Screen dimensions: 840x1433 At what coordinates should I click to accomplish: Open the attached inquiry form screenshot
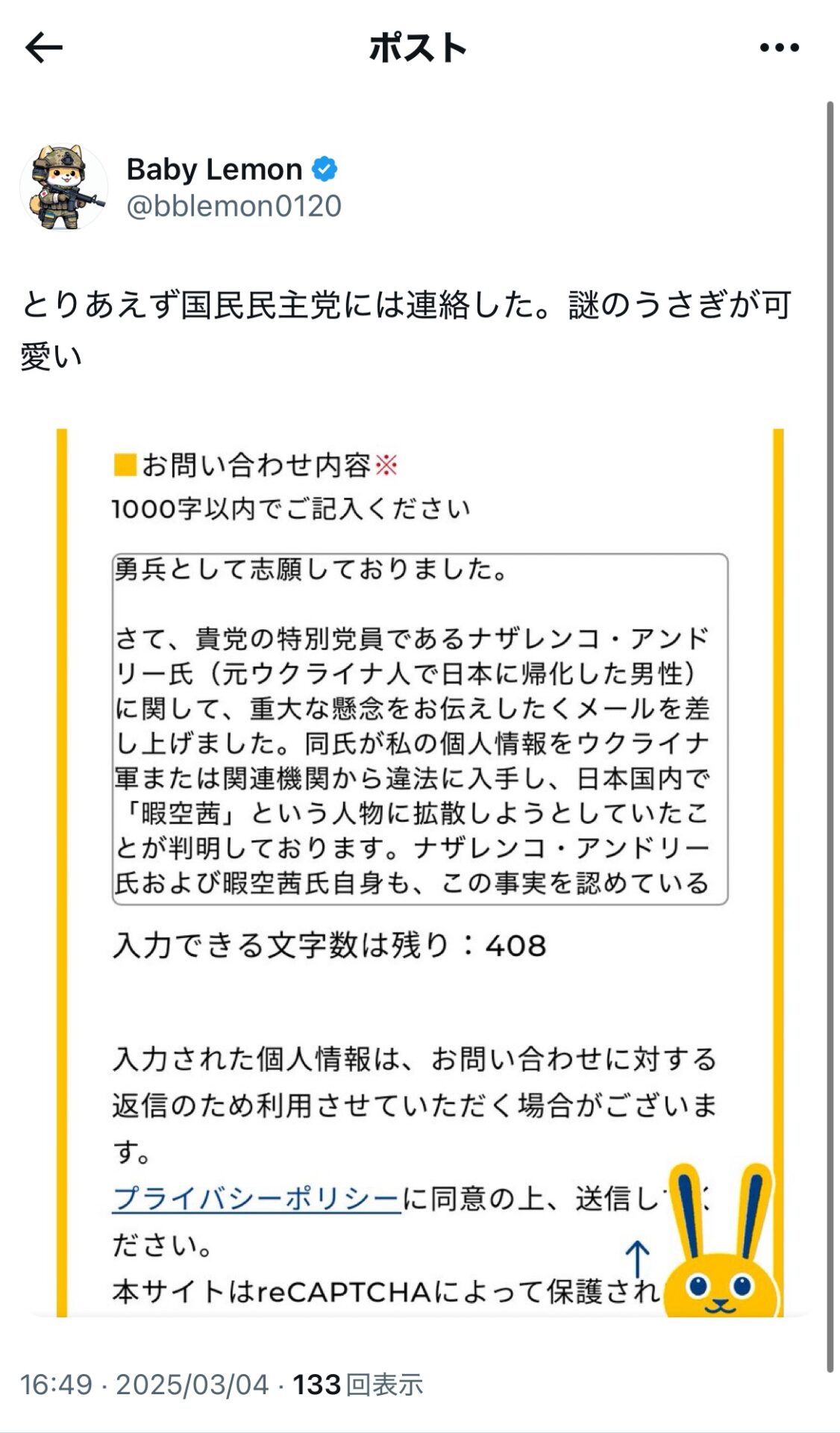pyautogui.click(x=420, y=872)
